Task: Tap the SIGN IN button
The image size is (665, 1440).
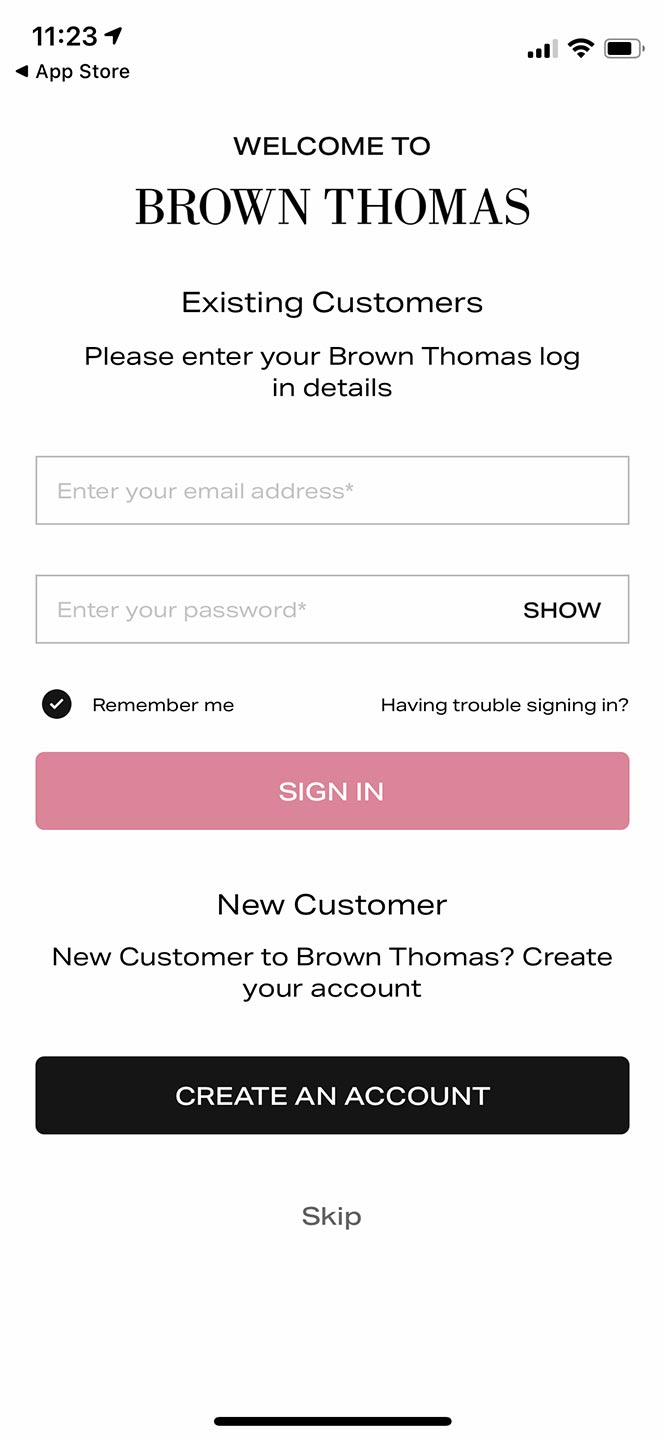Action: pos(332,791)
